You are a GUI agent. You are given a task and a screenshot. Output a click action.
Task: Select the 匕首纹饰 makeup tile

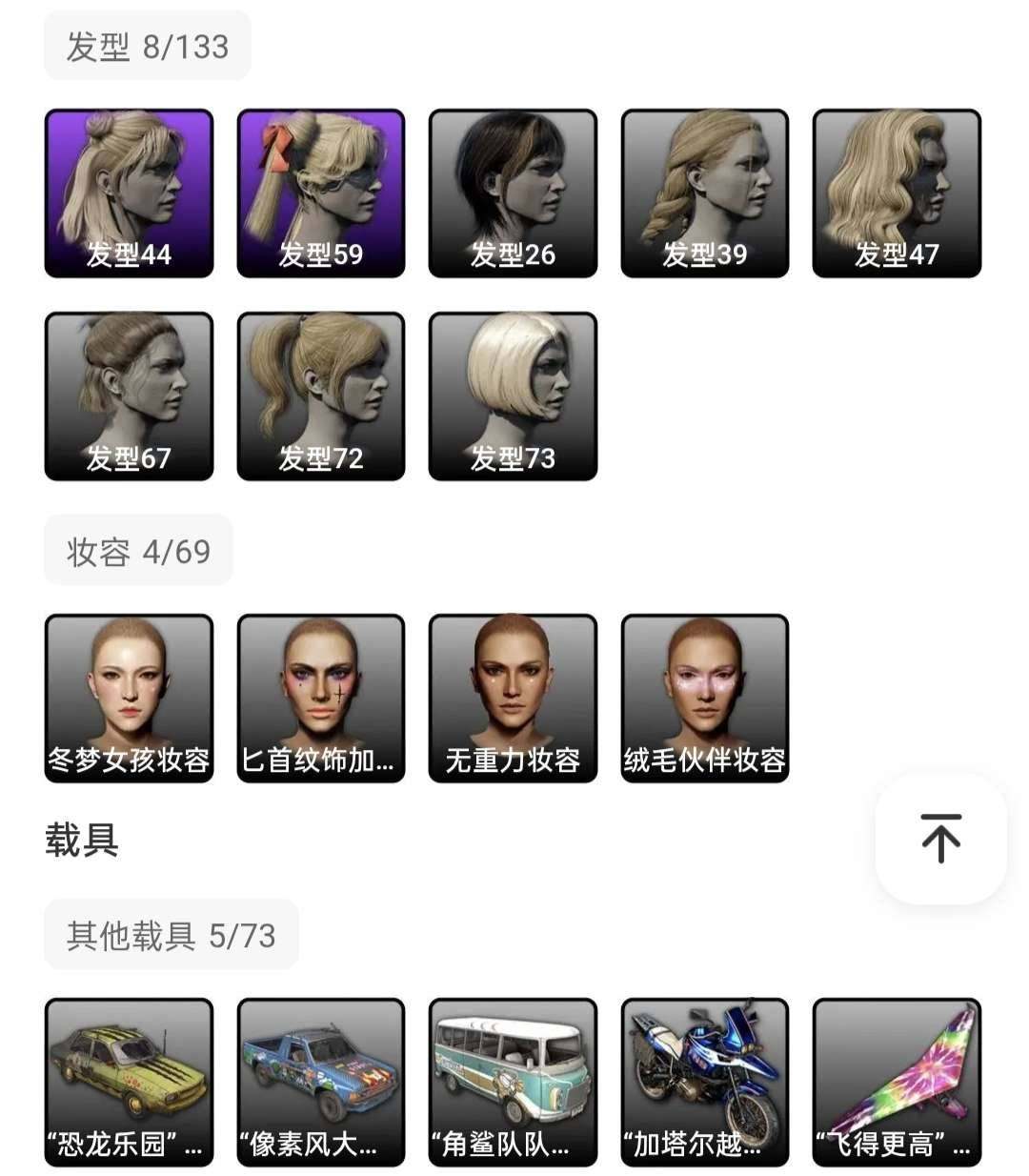tap(321, 698)
